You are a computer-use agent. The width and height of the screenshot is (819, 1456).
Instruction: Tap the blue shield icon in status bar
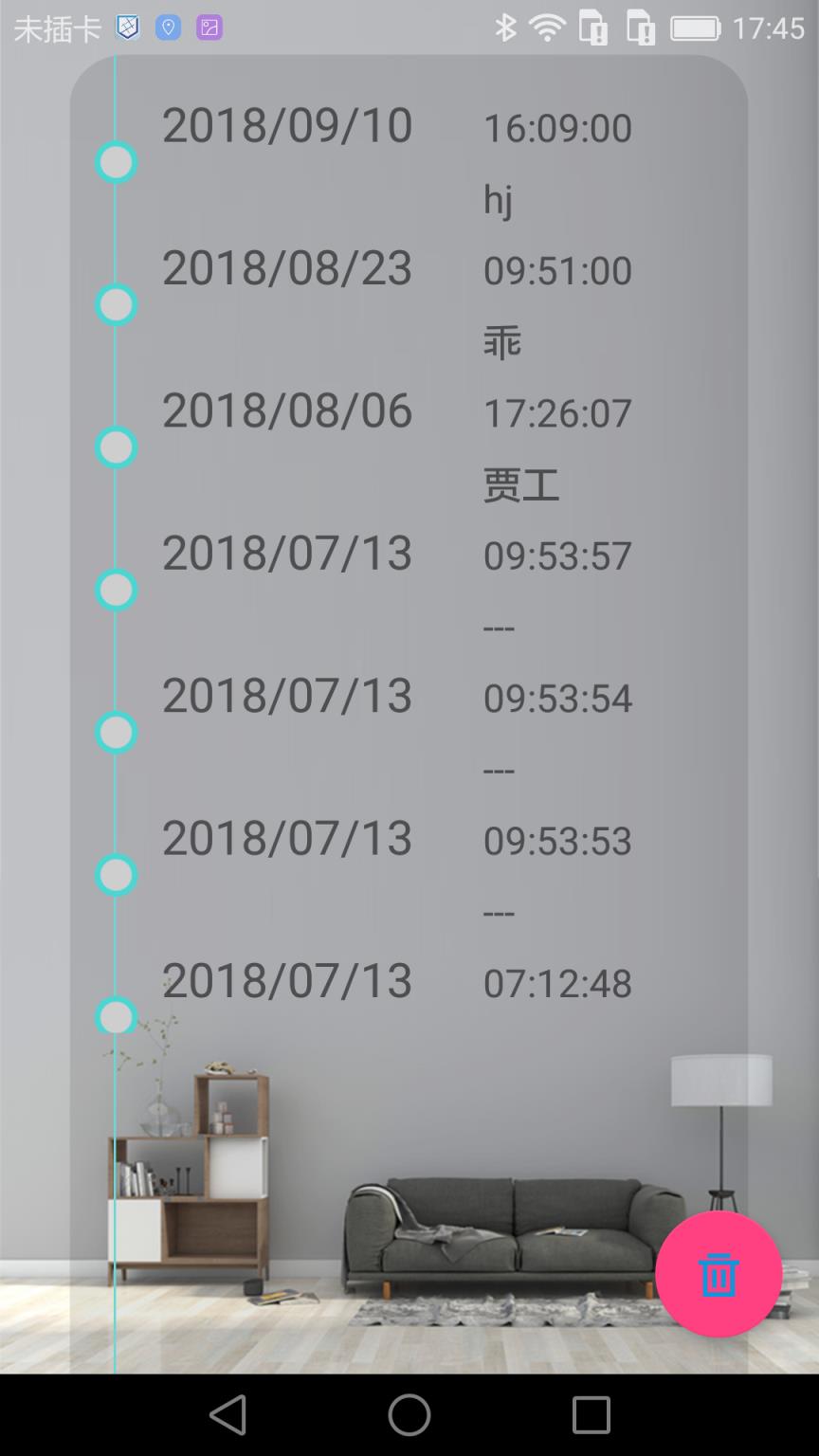coord(127,27)
